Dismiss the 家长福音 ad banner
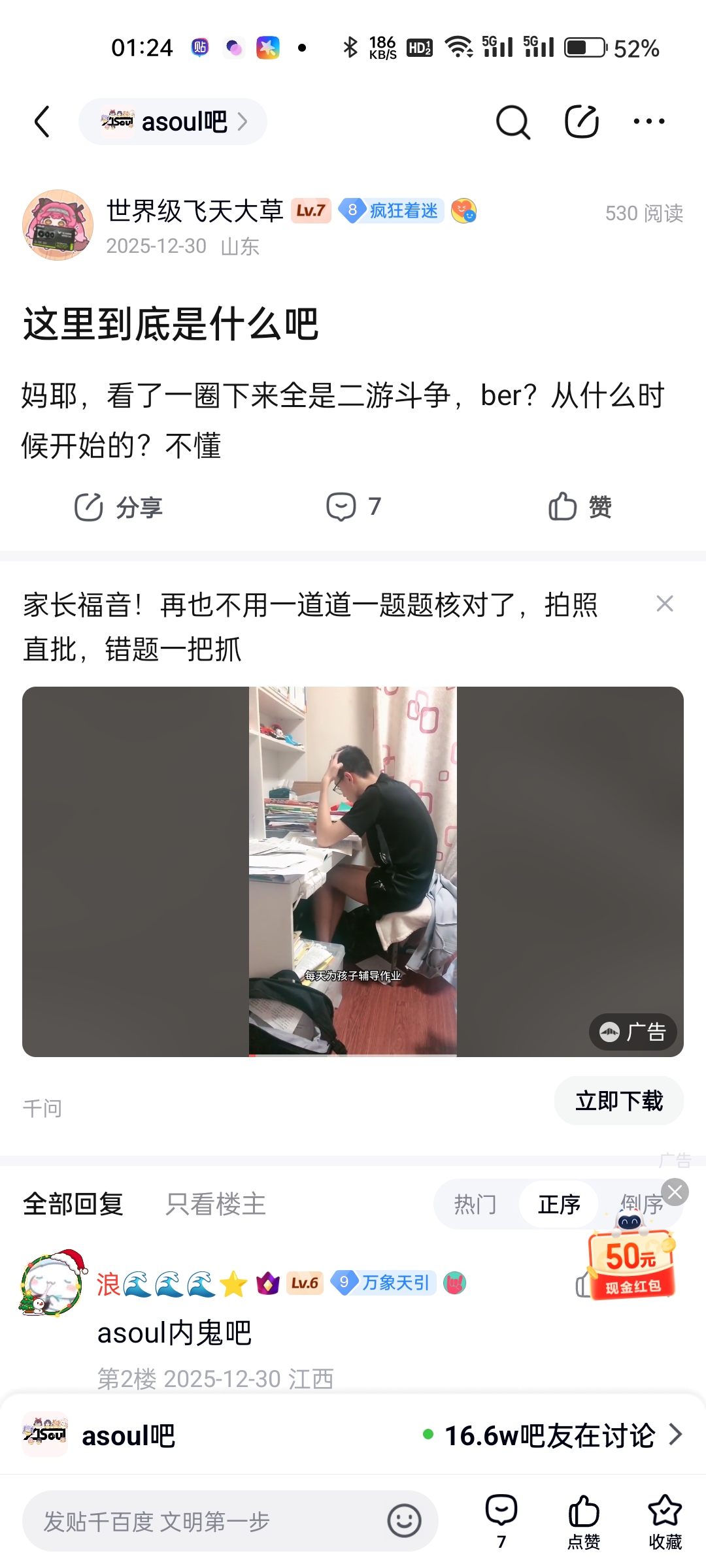 point(665,604)
